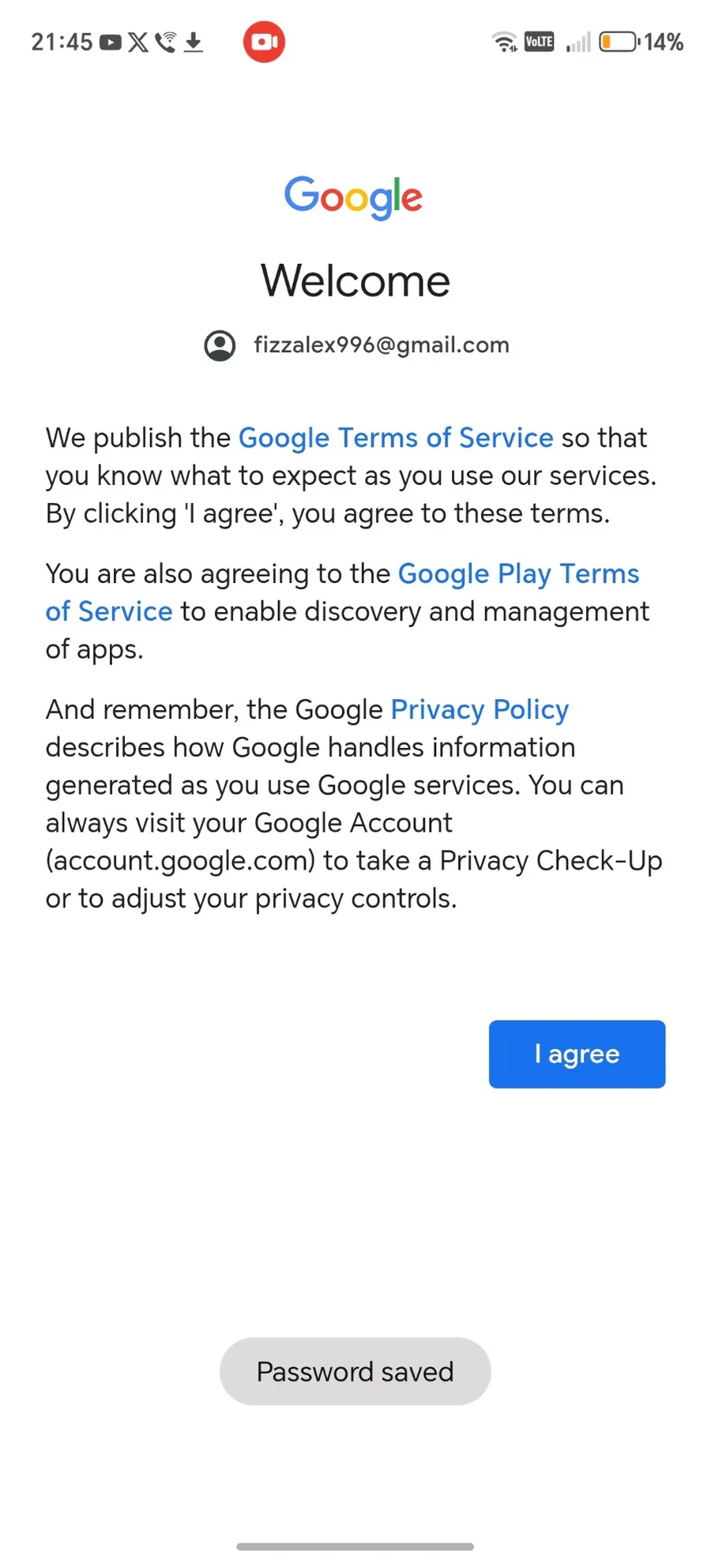
Task: Open the Privacy Policy link
Action: pyautogui.click(x=480, y=709)
